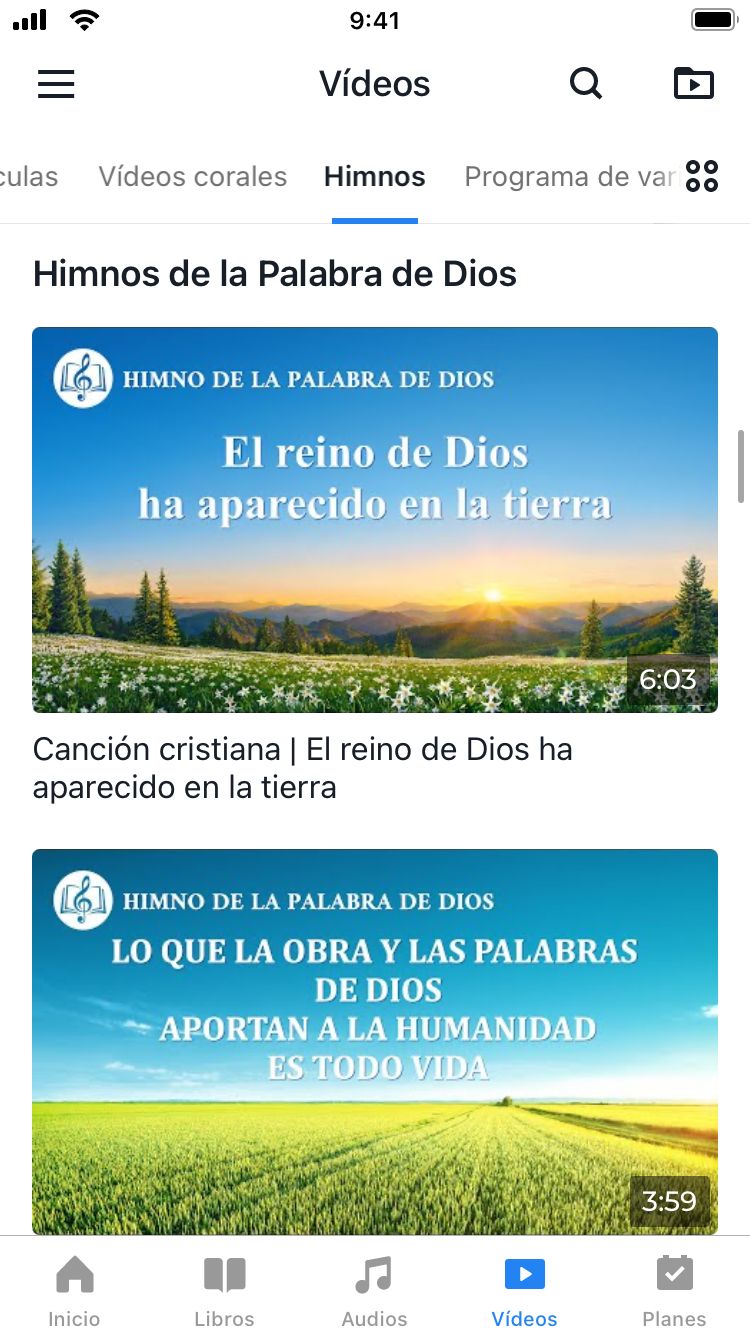Show all categories grid
Viewport: 750px width, 1334px height.
(x=702, y=176)
